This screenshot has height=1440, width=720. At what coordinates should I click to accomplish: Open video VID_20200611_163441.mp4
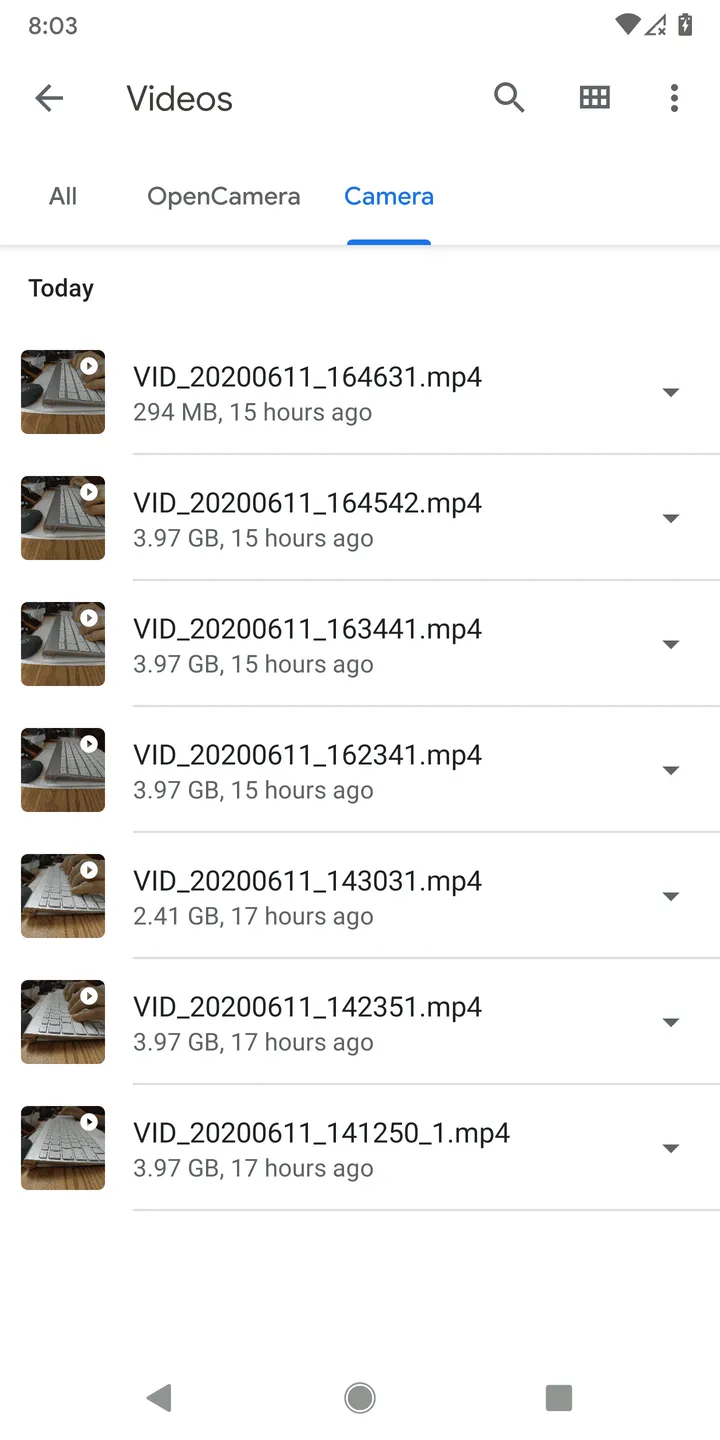point(307,644)
